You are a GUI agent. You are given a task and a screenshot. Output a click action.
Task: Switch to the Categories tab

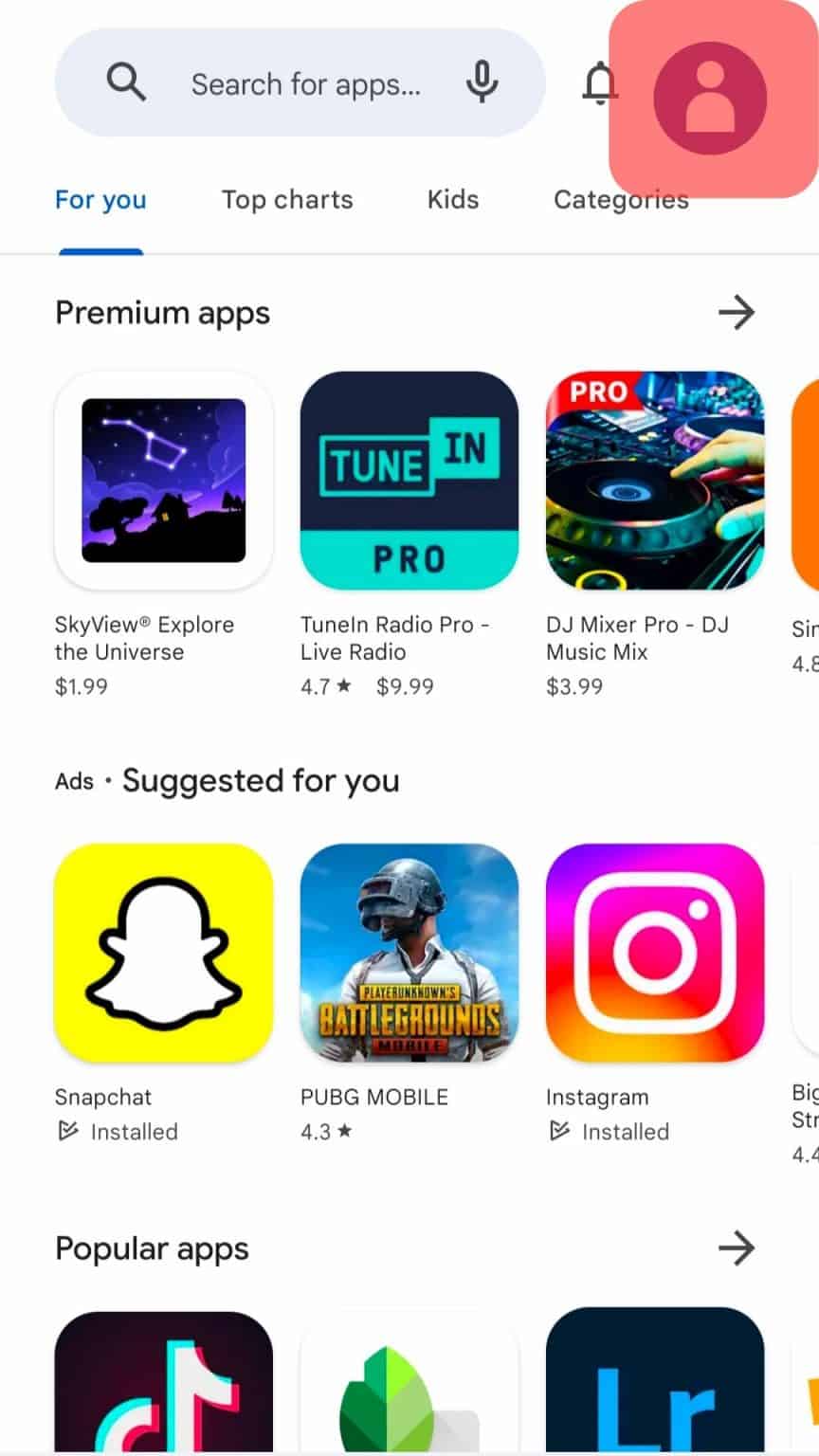[621, 200]
